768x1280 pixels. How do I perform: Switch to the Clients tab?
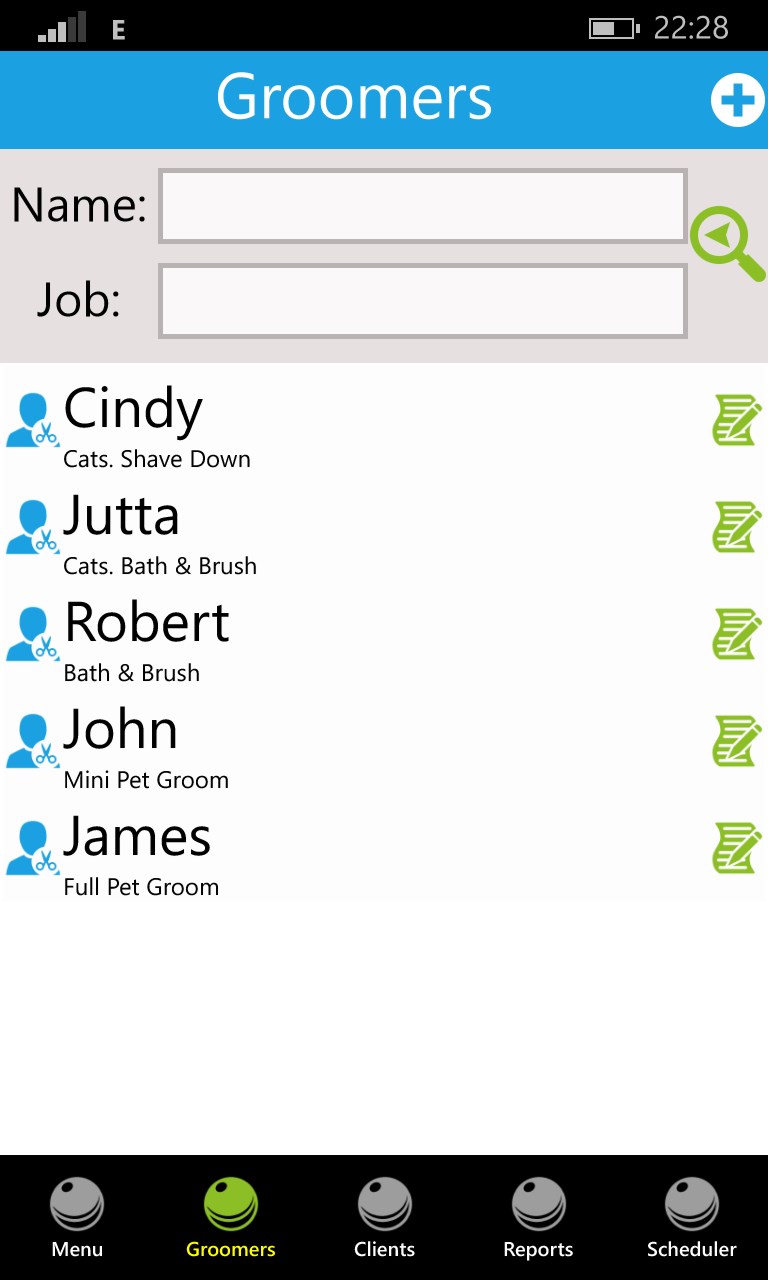pos(384,1217)
